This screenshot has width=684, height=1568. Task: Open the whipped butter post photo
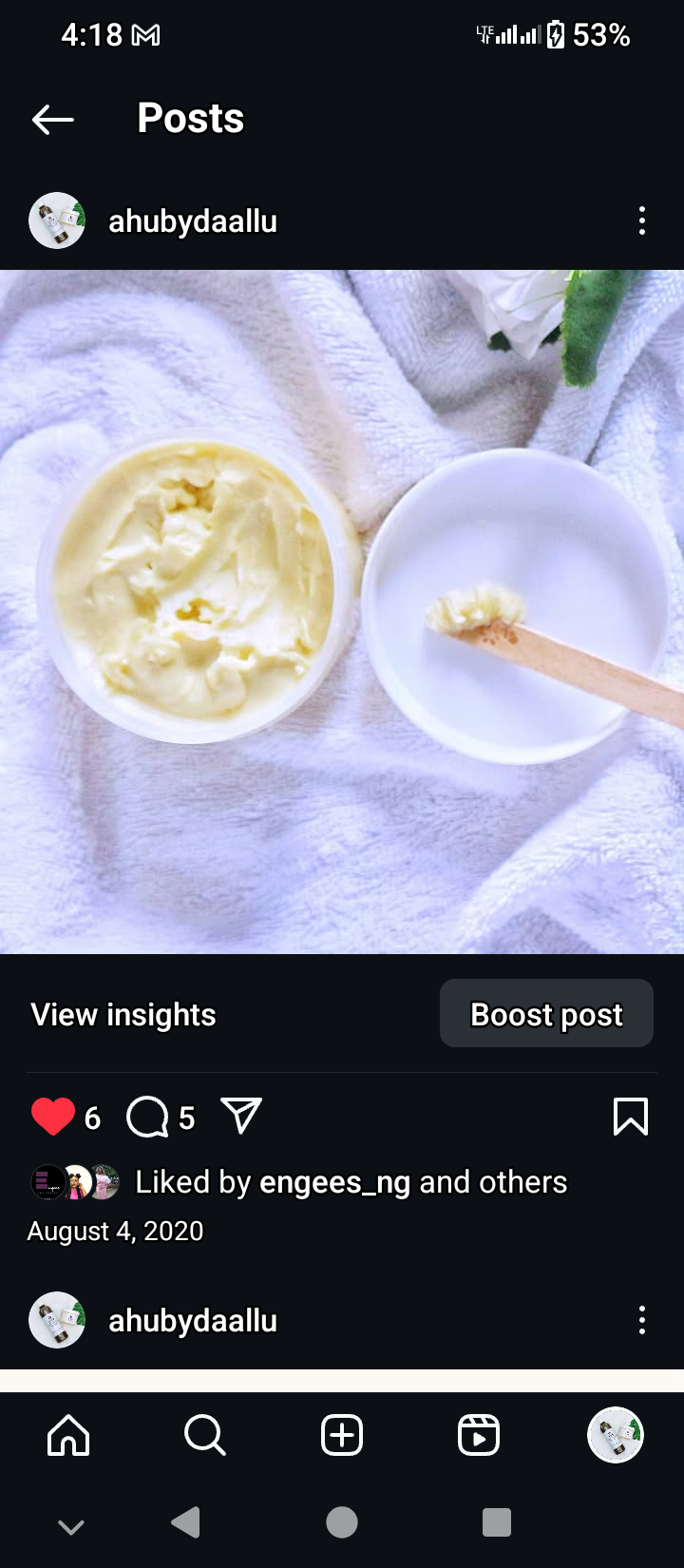pos(342,611)
